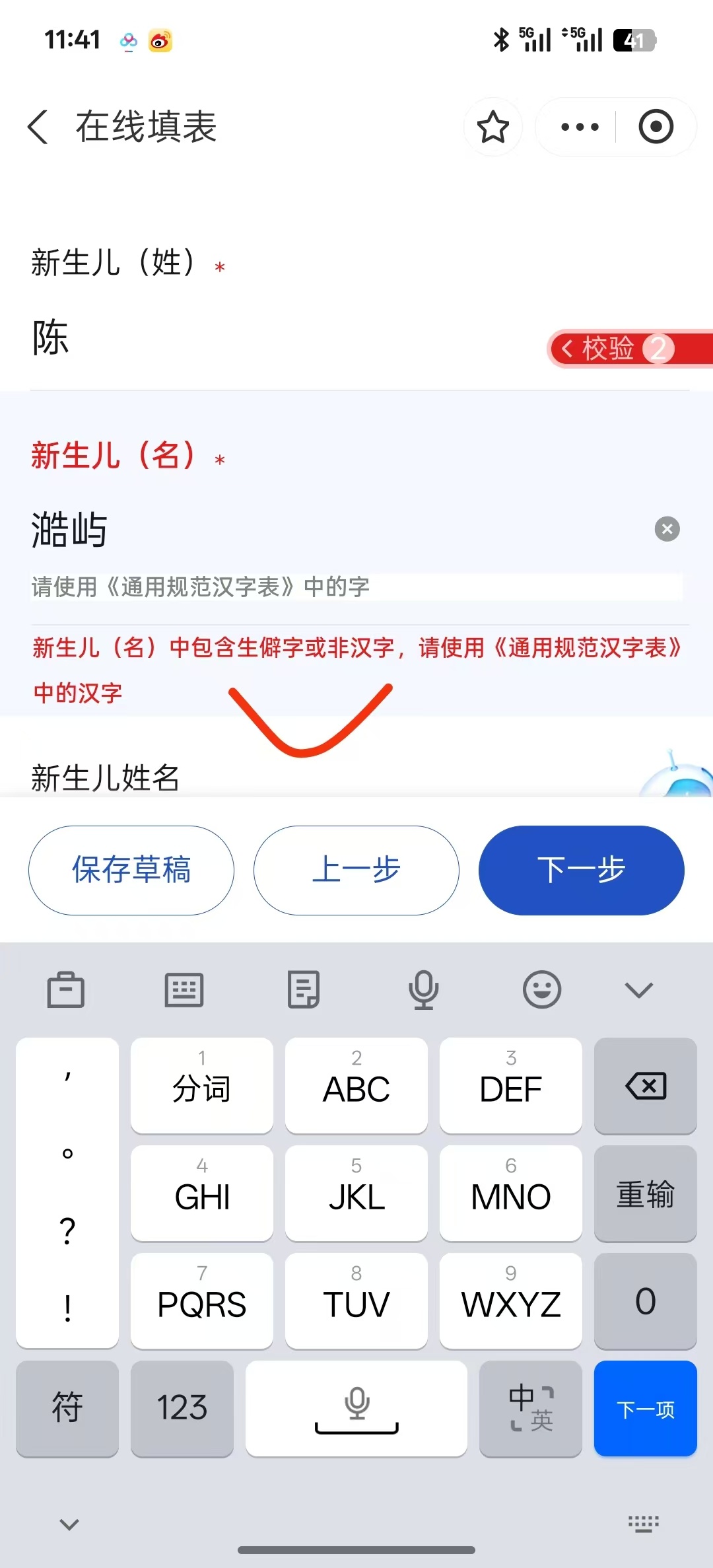Tap the star to favorite this page
713x1568 pixels.
[493, 127]
